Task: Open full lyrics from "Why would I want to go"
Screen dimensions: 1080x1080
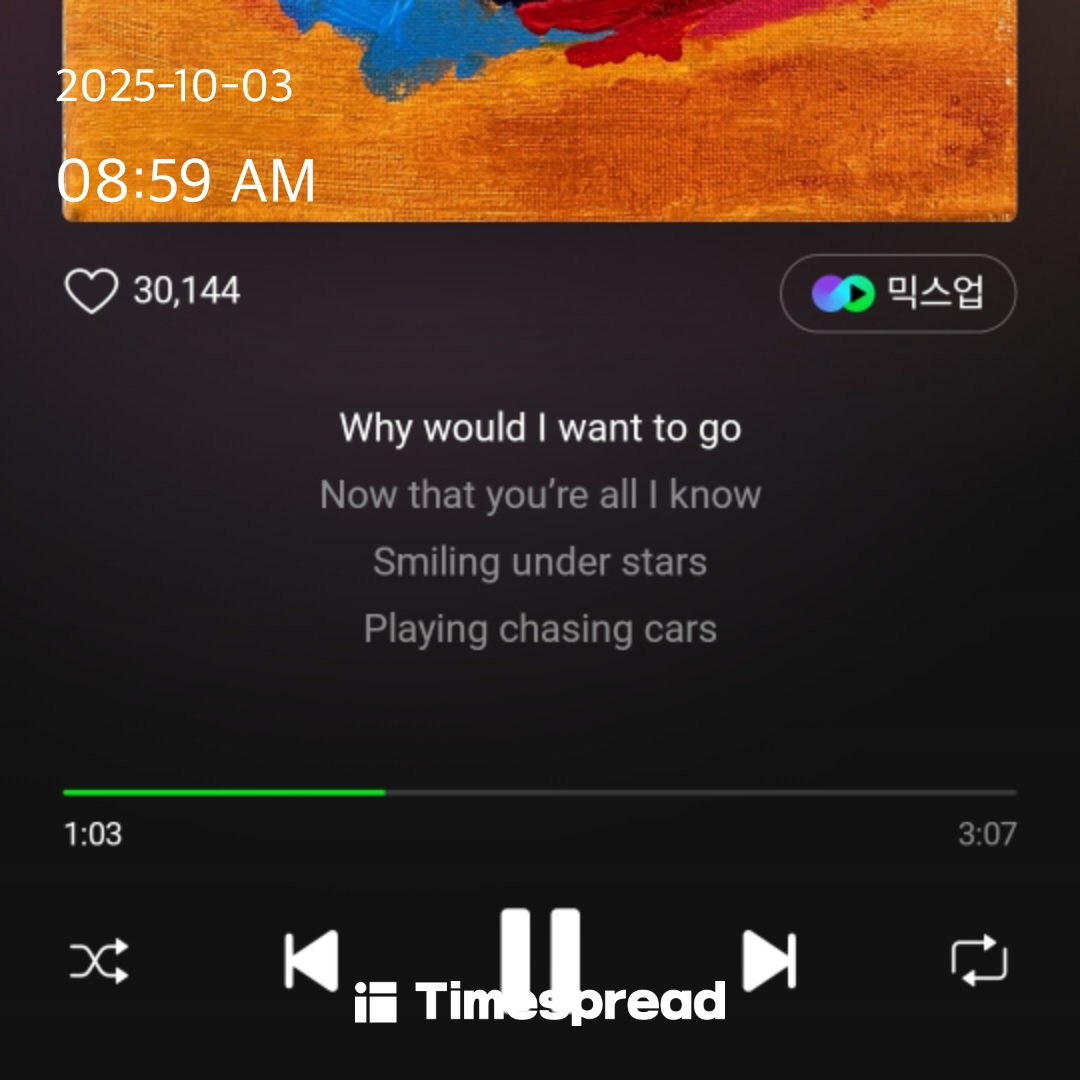Action: click(x=540, y=428)
